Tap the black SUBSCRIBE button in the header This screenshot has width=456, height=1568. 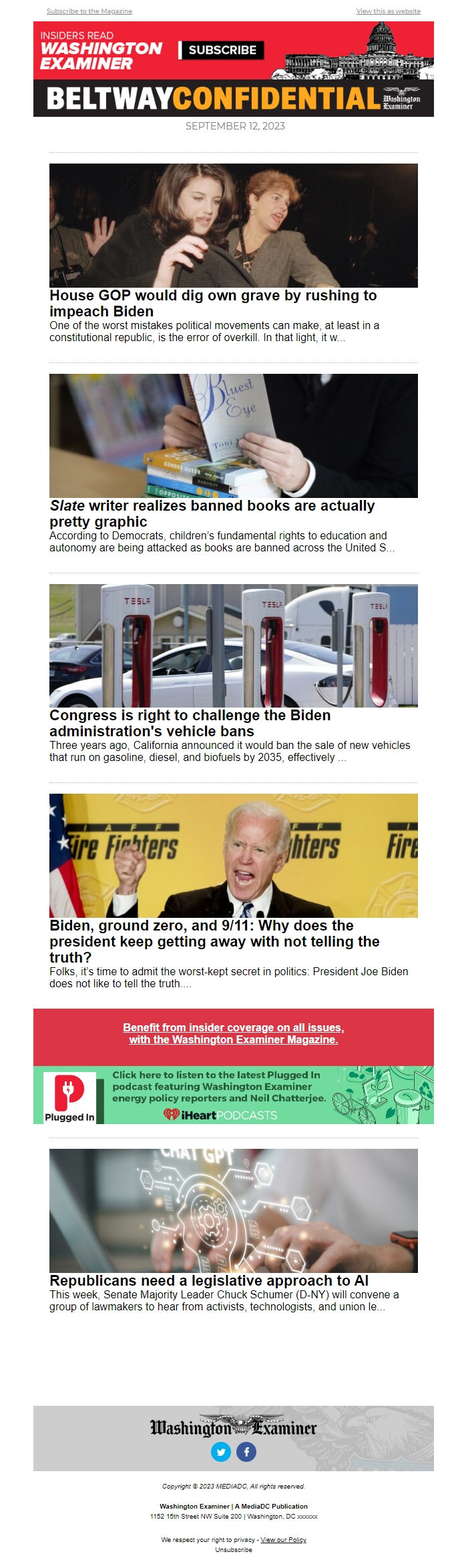(222, 50)
